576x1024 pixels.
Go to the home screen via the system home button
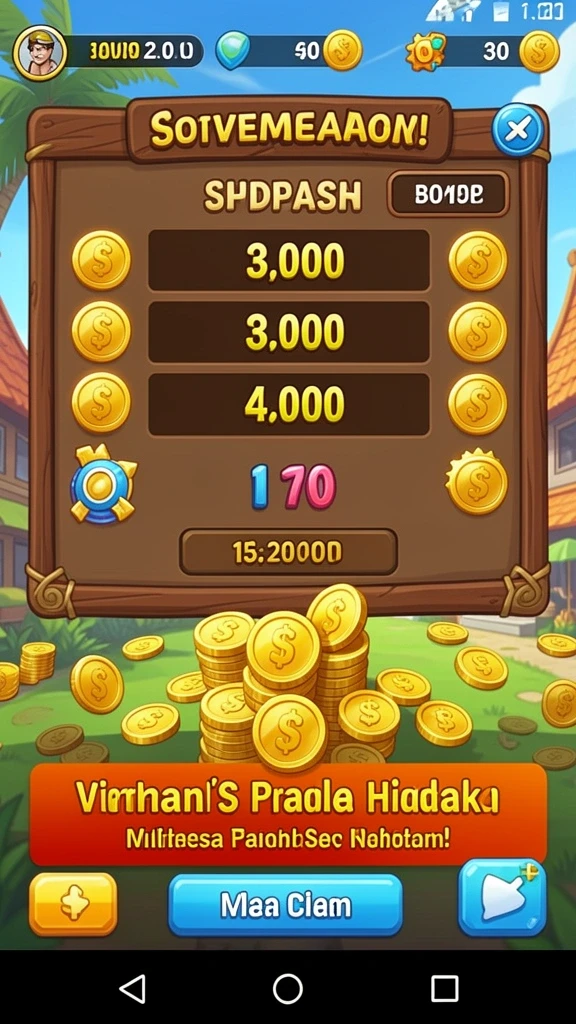pos(288,989)
